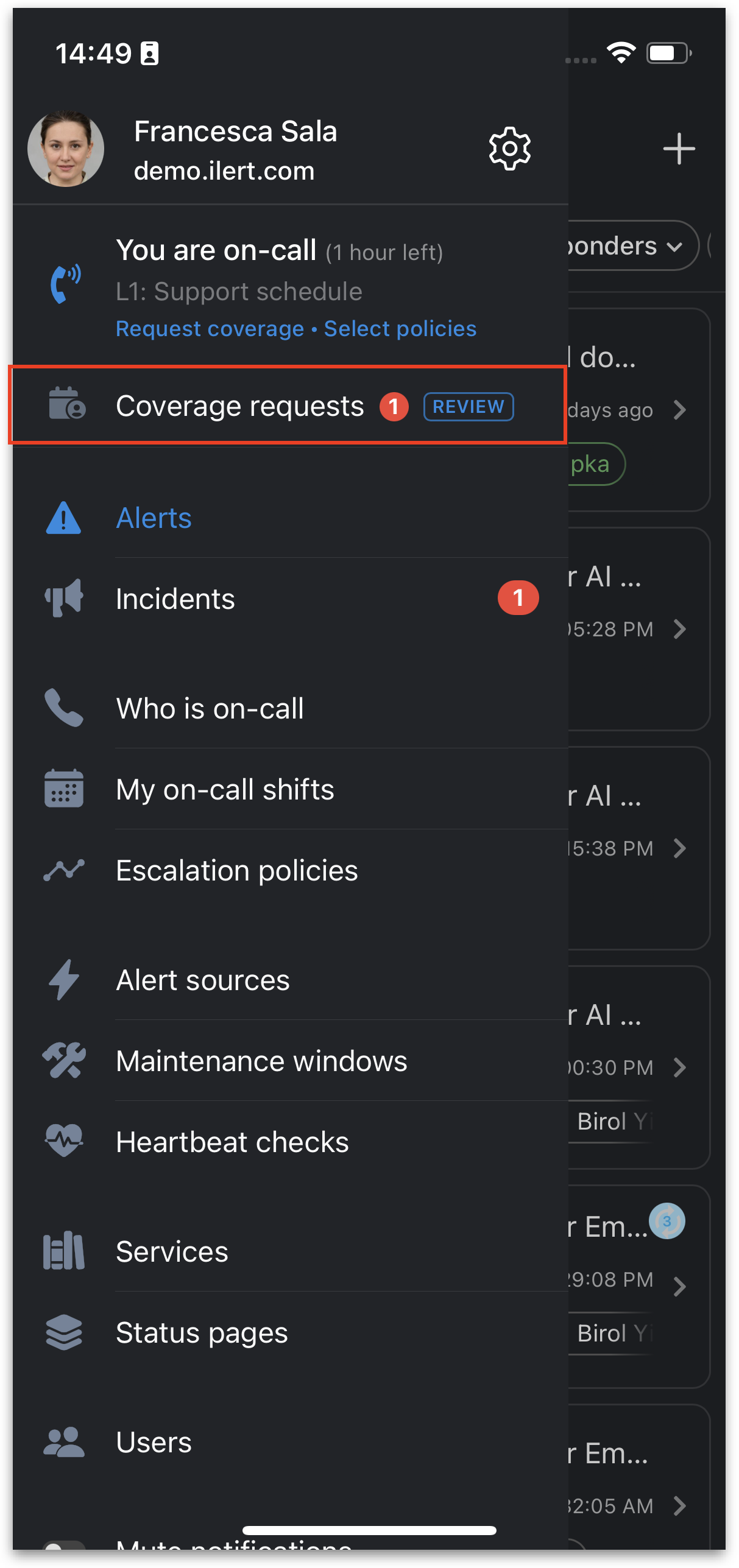Go to Services
The width and height of the screenshot is (739, 1568).
point(172,1251)
